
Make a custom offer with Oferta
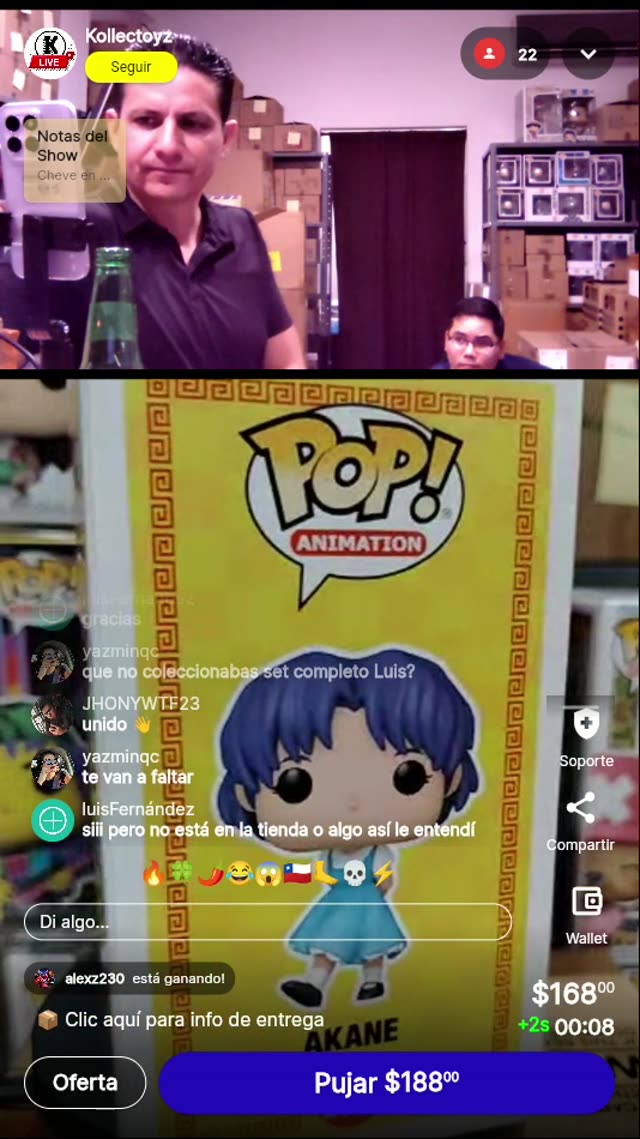85,1082
